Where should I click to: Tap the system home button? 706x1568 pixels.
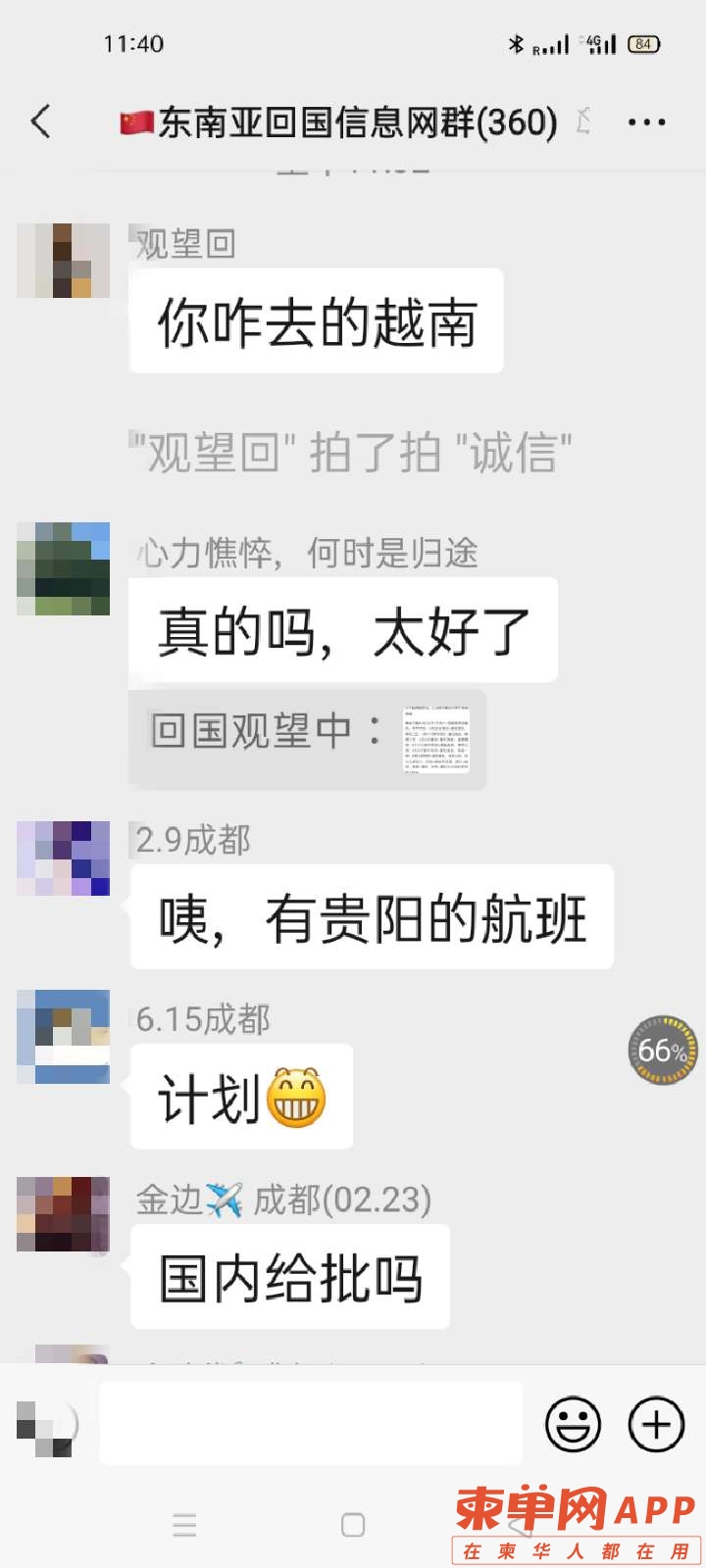(x=353, y=1525)
